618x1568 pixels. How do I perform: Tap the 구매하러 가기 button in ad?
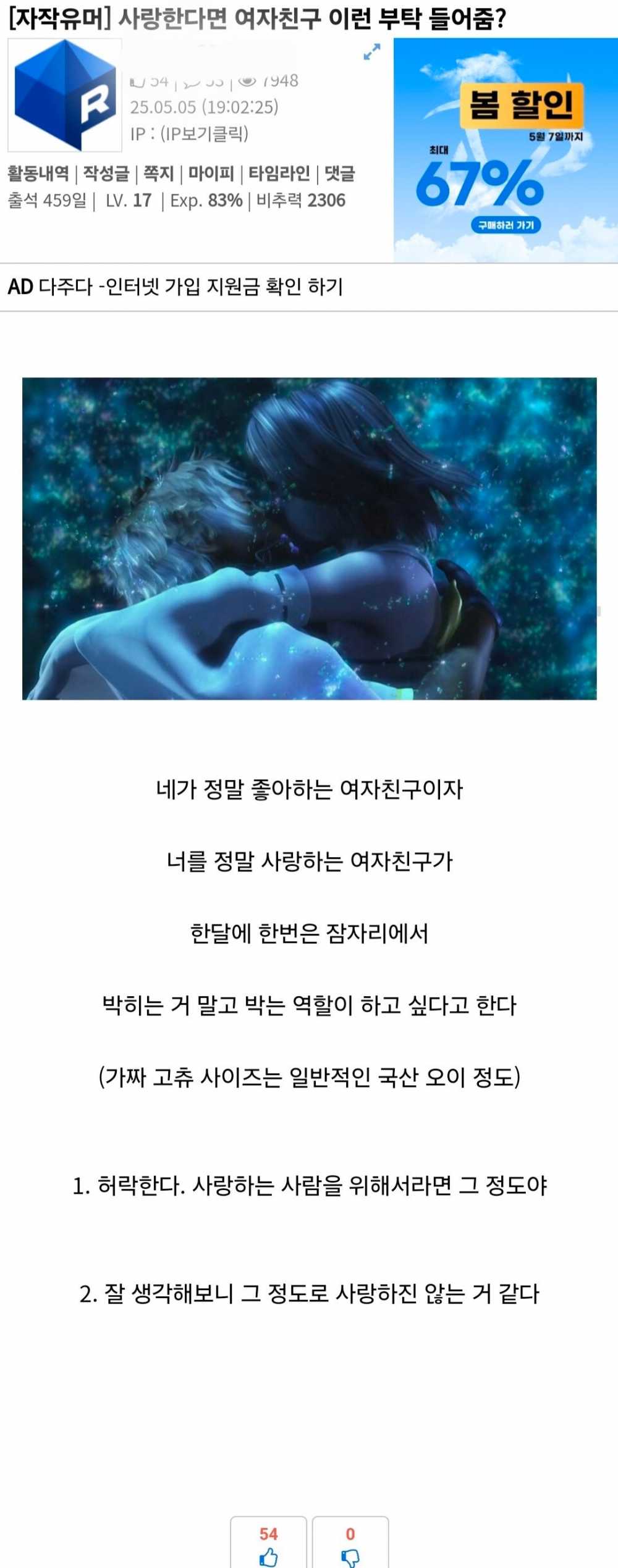point(506,225)
